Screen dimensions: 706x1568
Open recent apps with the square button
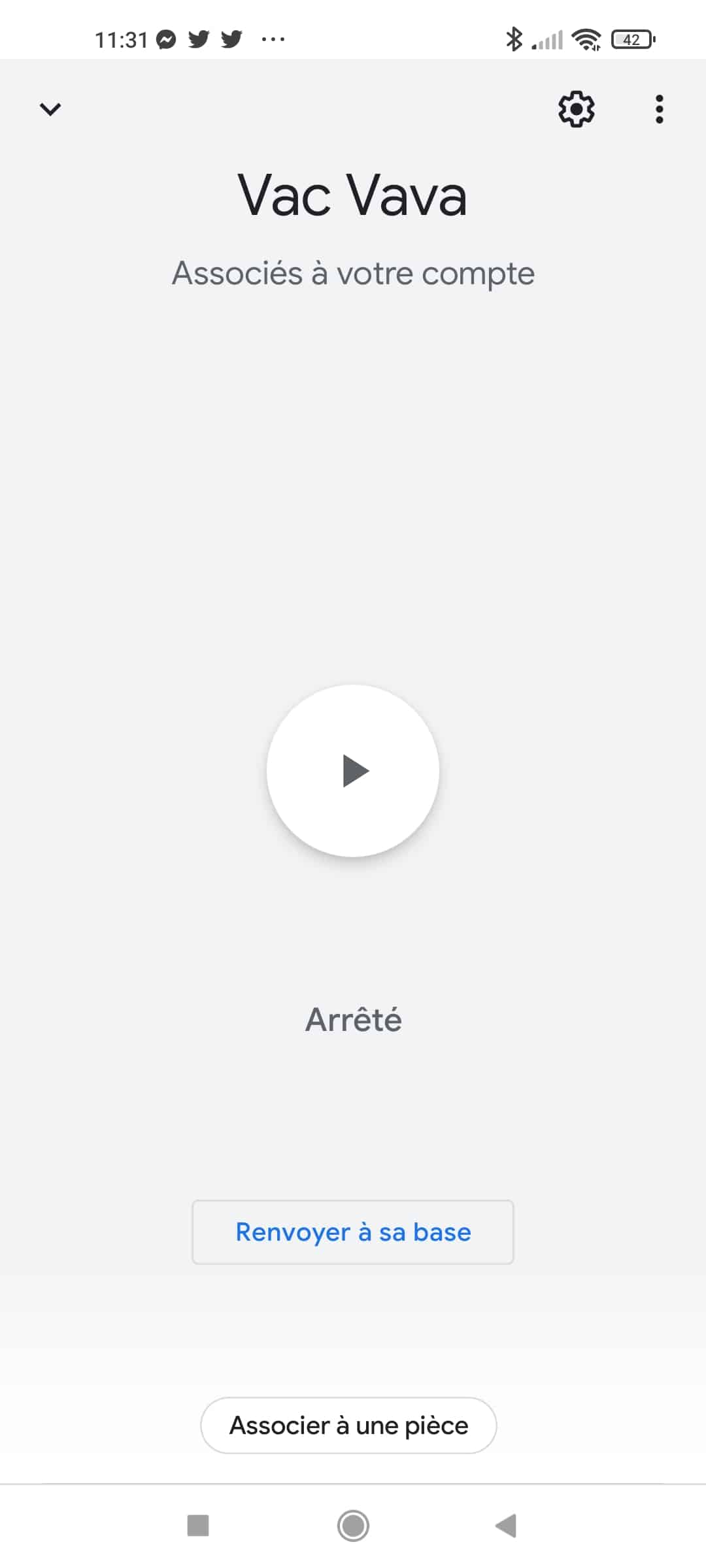point(198,1526)
